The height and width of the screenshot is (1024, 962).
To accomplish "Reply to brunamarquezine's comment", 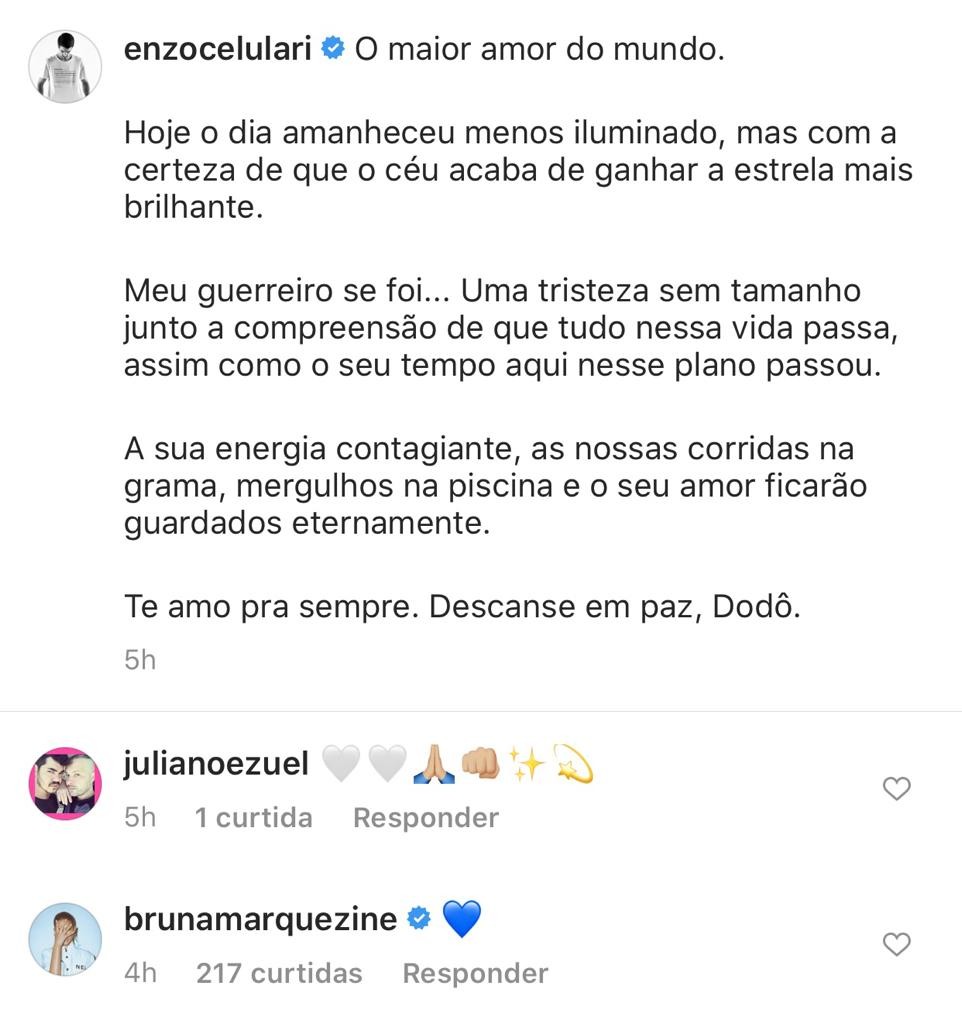I will 475,973.
